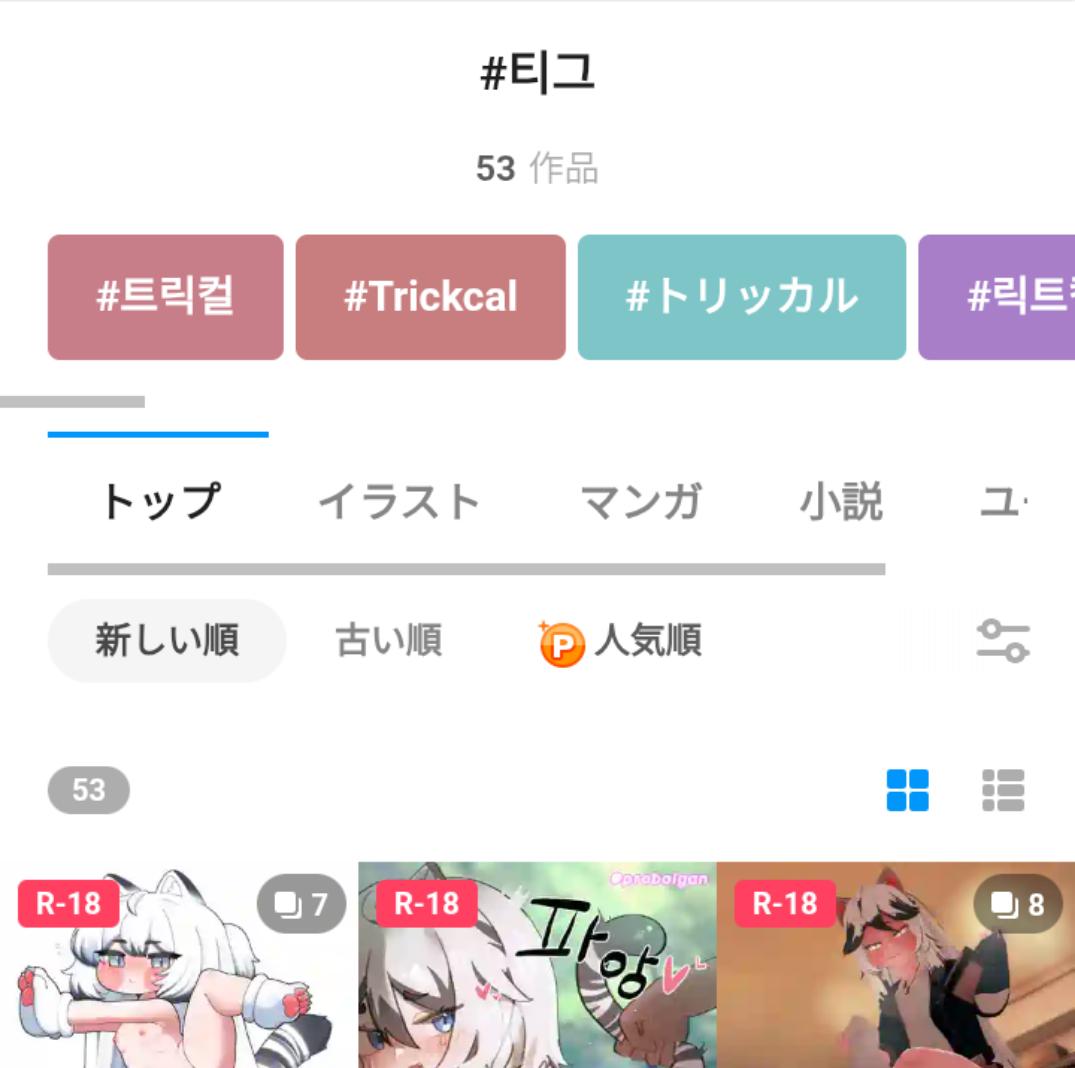Open the #トリッカル tag chip
The image size is (1075, 1068).
741,297
